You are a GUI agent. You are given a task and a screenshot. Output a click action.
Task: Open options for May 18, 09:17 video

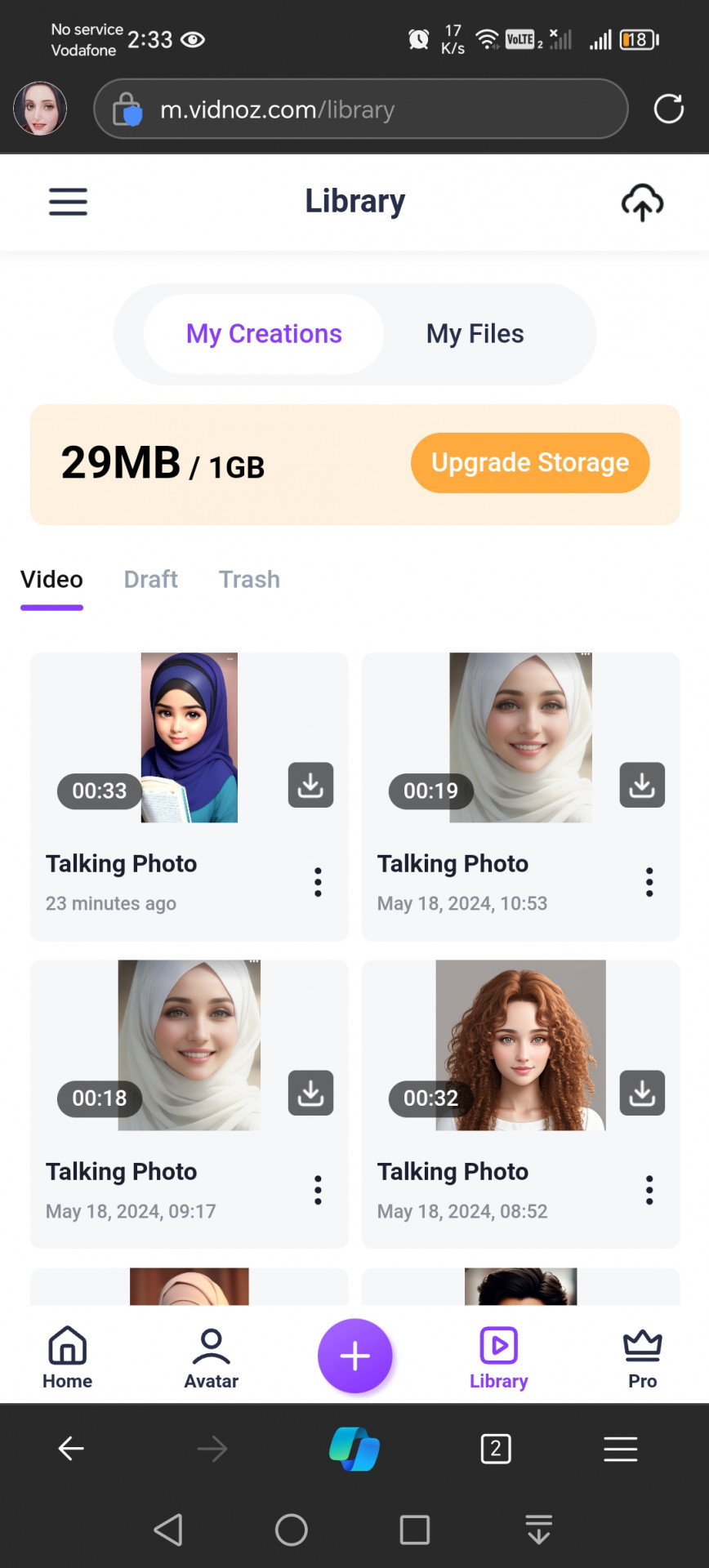318,1191
